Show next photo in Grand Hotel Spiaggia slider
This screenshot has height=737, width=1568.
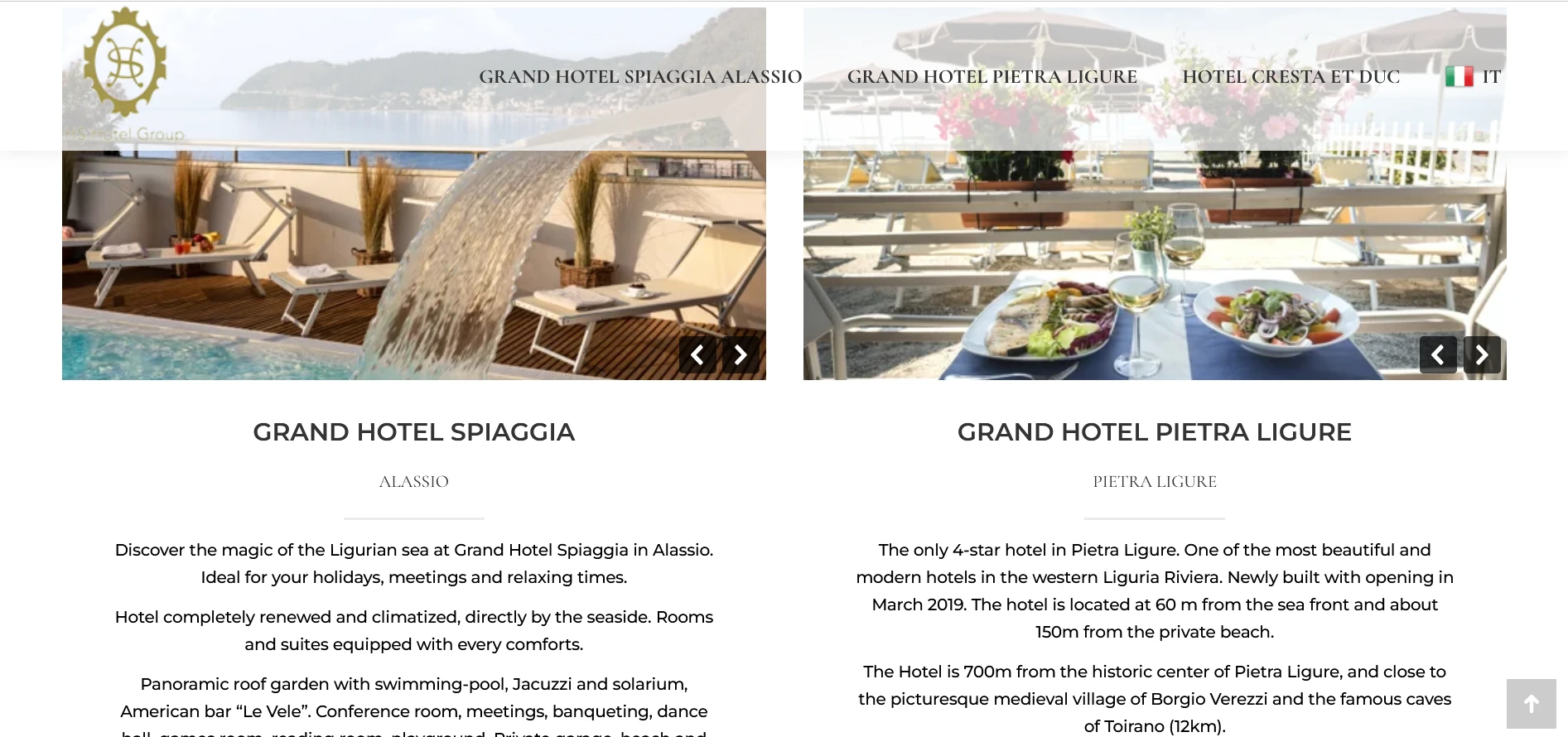[741, 355]
